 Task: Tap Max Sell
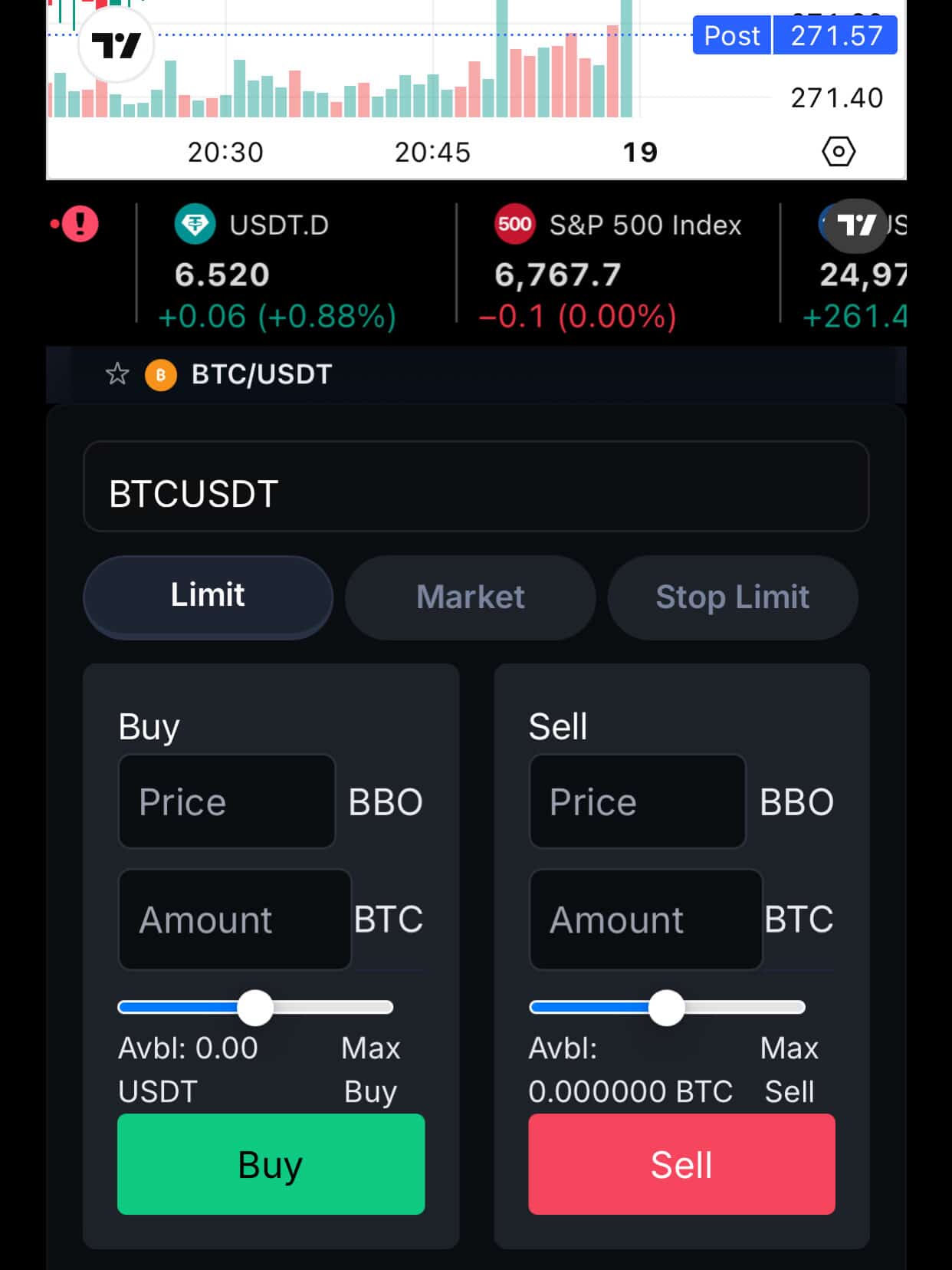[x=789, y=1069]
